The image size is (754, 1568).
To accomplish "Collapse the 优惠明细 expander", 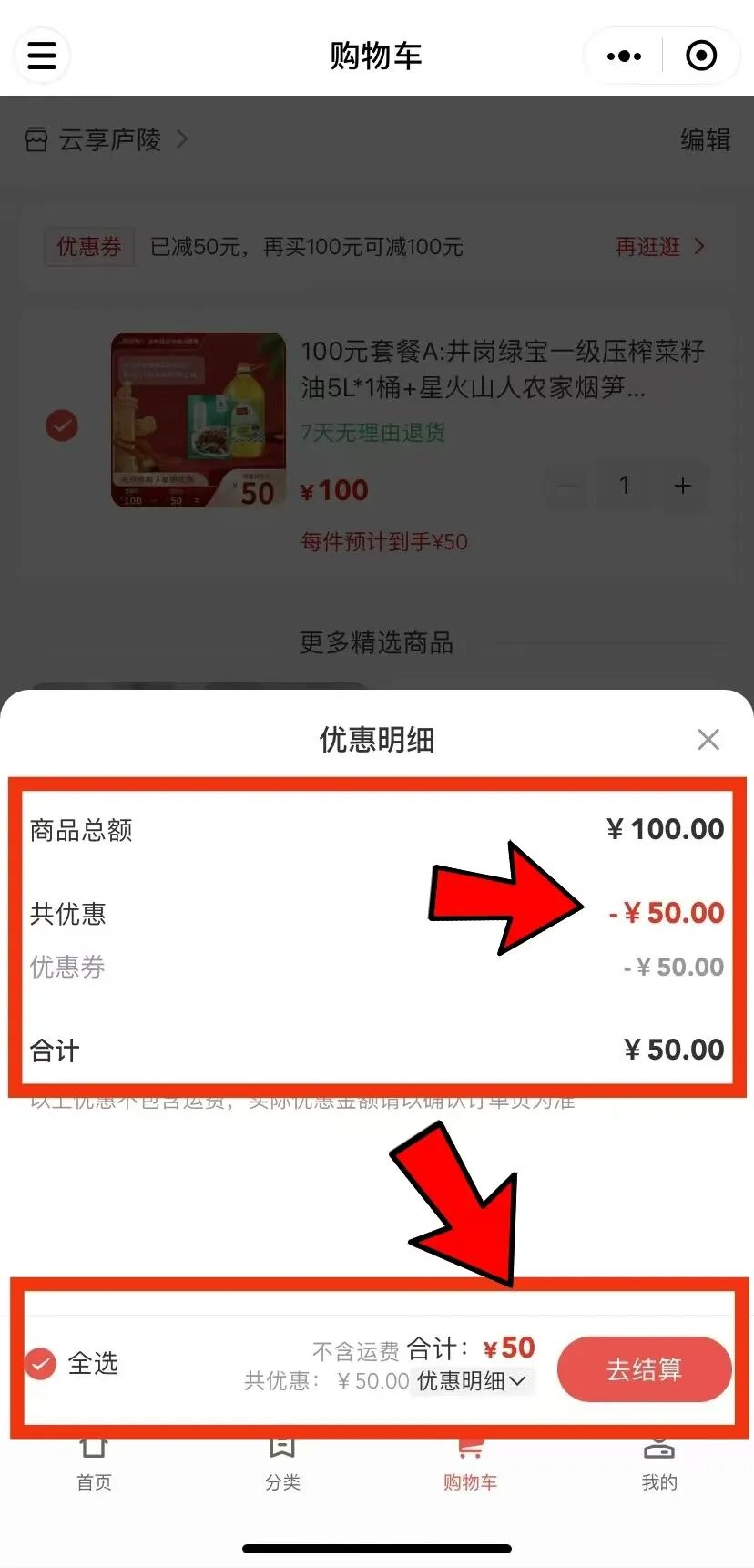I will 472,1381.
